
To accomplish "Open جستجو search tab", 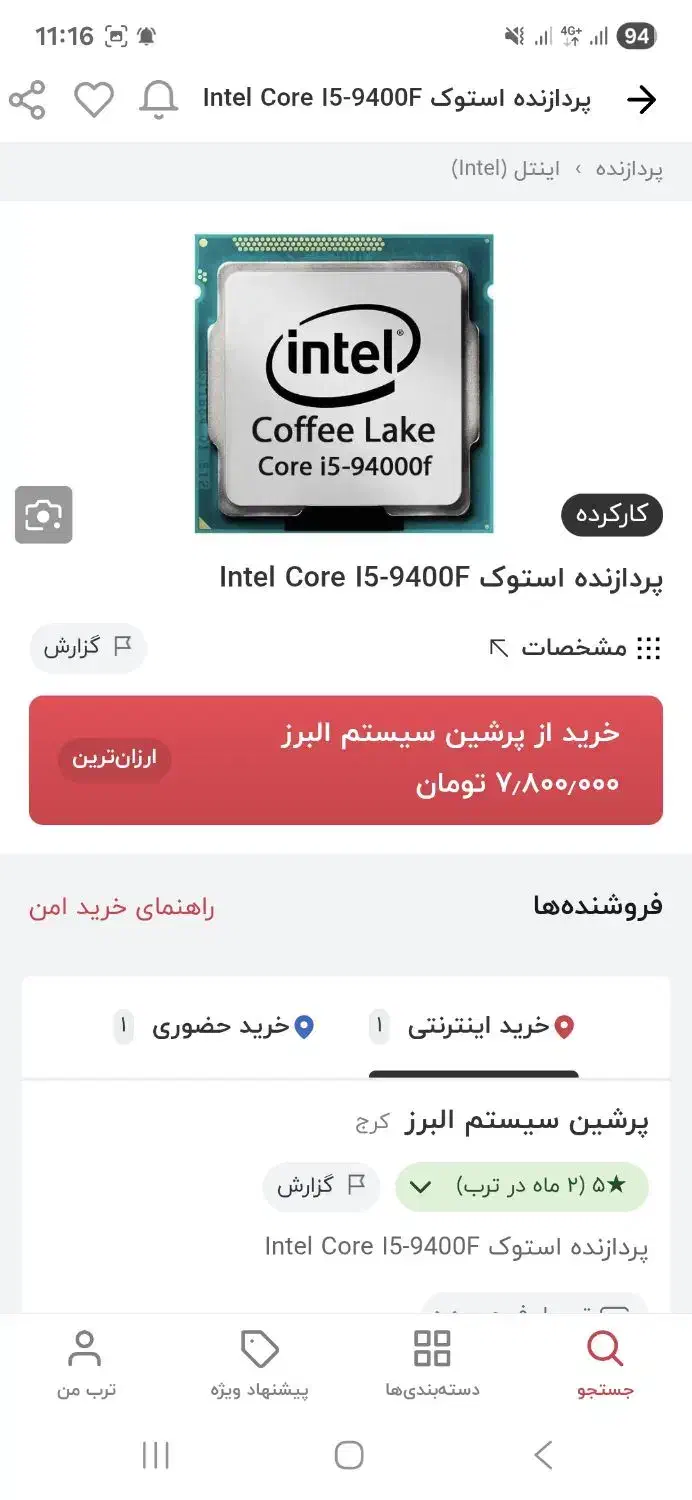I will pos(605,1363).
